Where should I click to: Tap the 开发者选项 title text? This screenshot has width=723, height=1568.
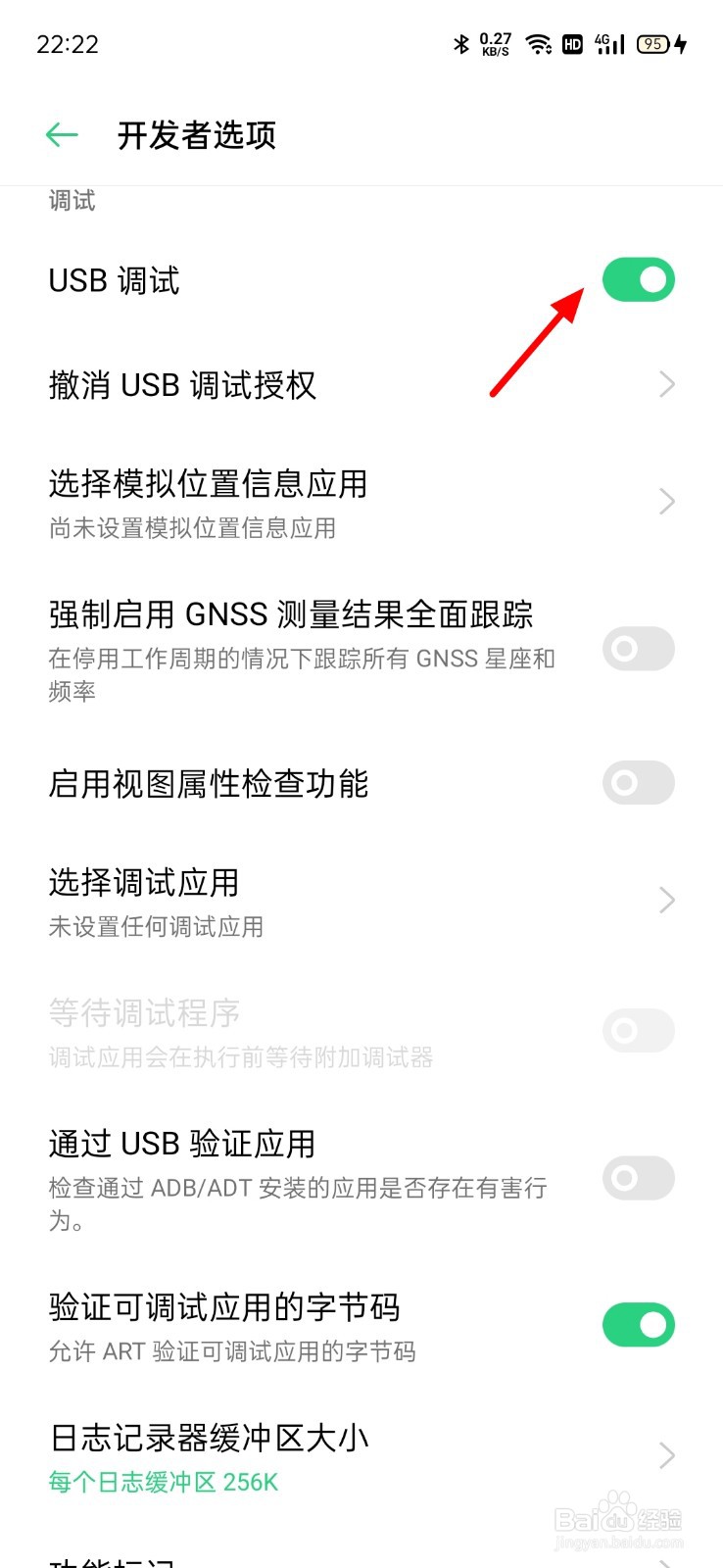196,136
